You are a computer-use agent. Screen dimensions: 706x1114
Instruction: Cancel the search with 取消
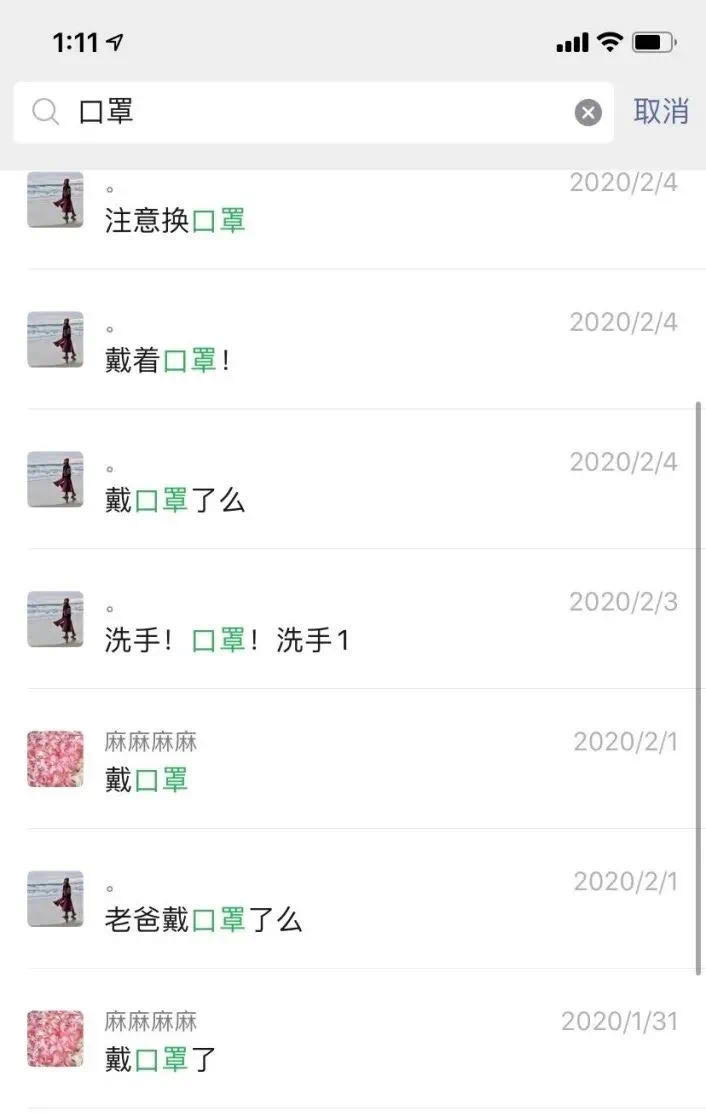pyautogui.click(x=661, y=112)
